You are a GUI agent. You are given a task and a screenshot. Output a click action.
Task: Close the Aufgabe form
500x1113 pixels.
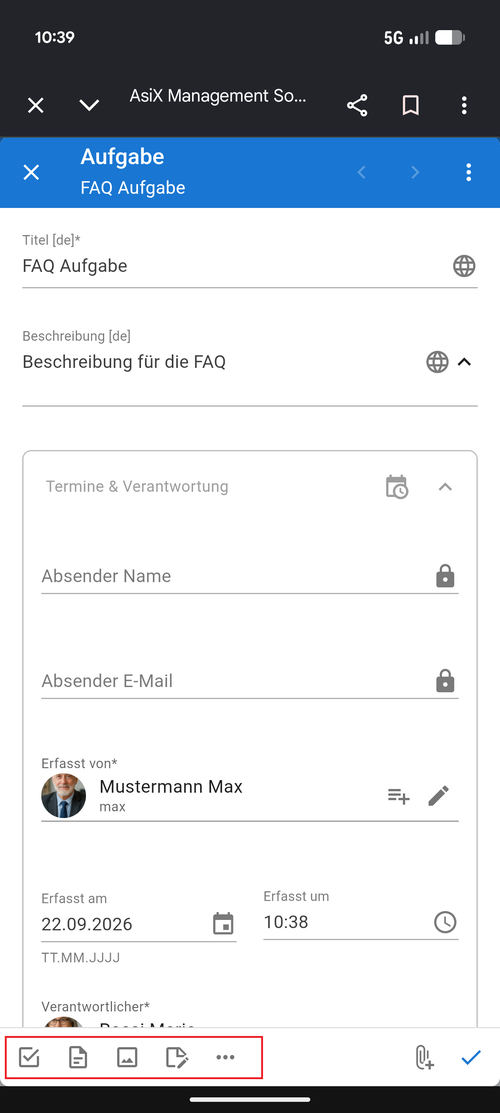coord(31,172)
